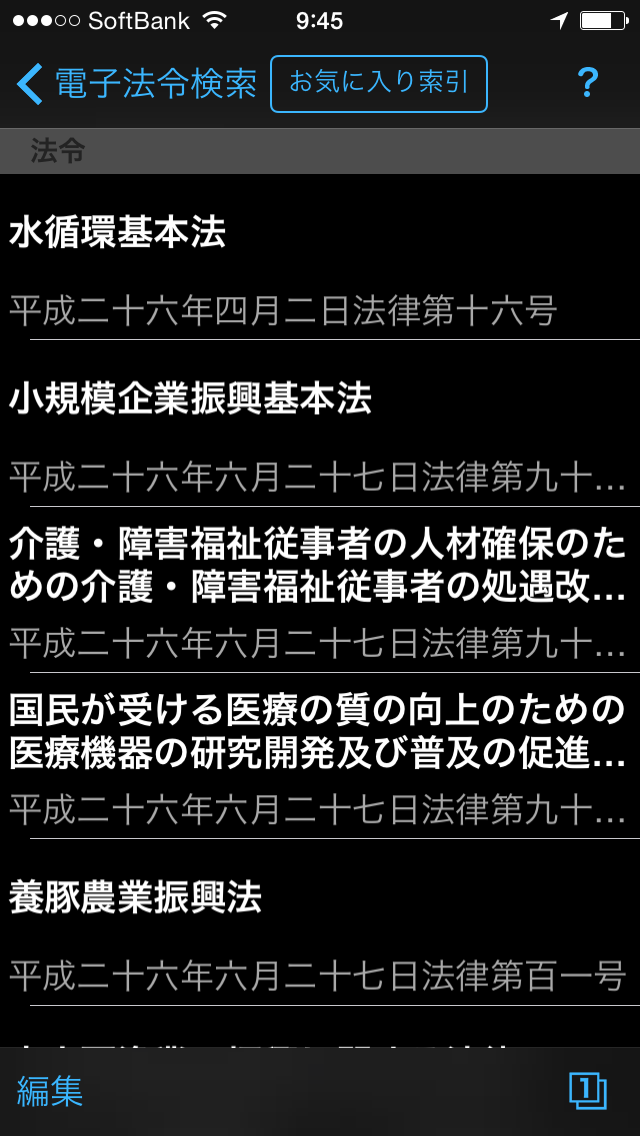Viewport: 640px width, 1136px height.
Task: Tap 編集 to edit the list
Action: [50, 1091]
